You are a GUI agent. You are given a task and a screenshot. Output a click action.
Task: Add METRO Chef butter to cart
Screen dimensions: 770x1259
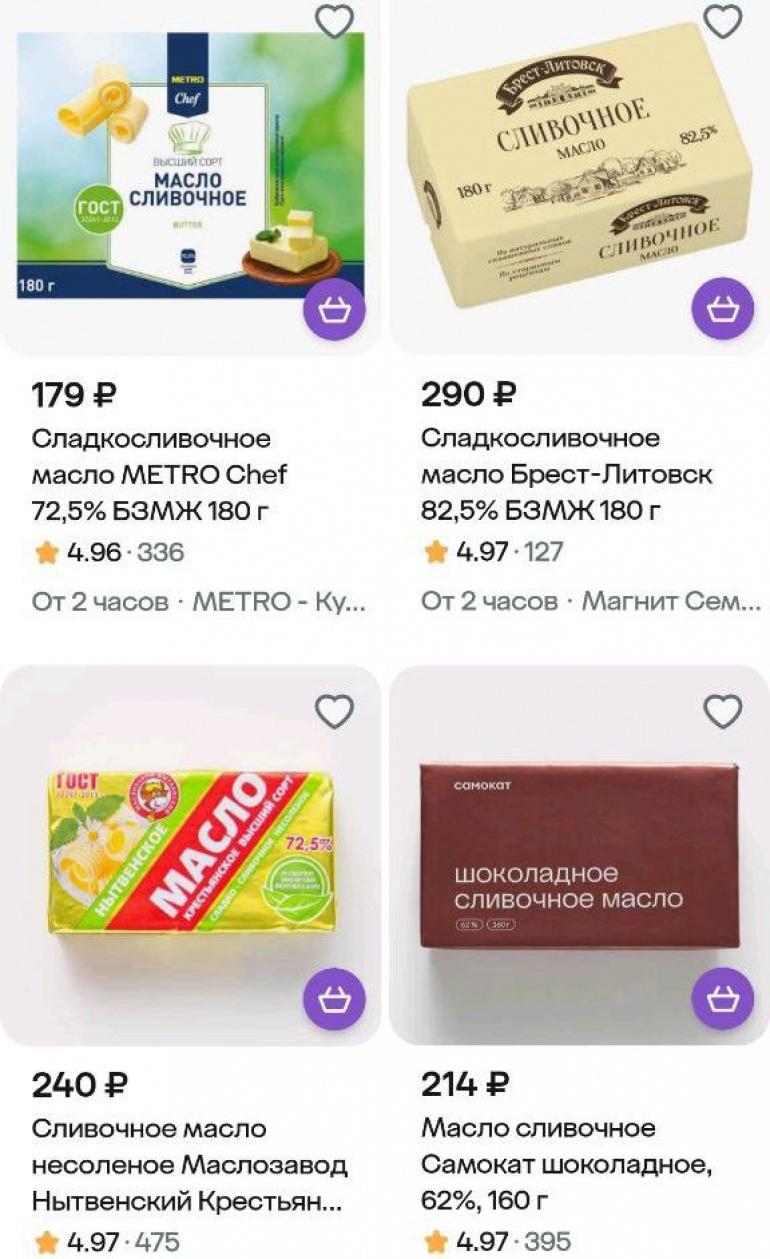pos(334,310)
